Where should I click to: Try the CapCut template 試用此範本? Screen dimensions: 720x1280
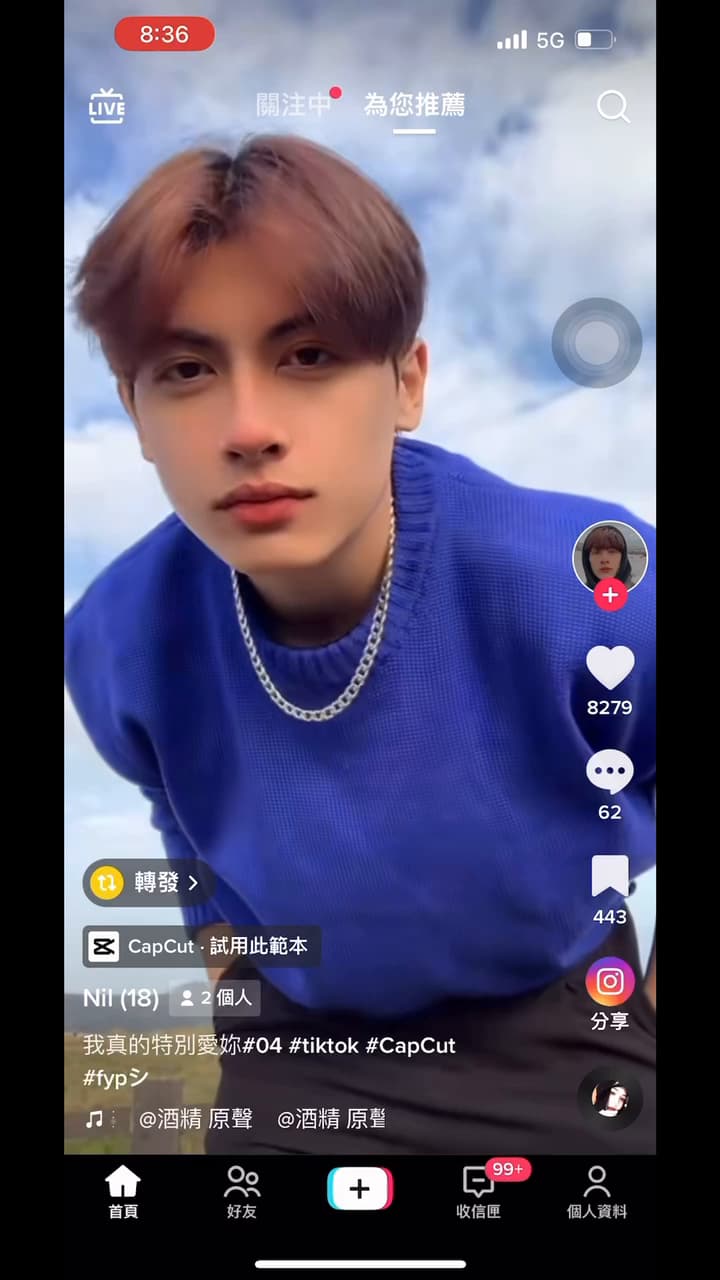pyautogui.click(x=202, y=946)
